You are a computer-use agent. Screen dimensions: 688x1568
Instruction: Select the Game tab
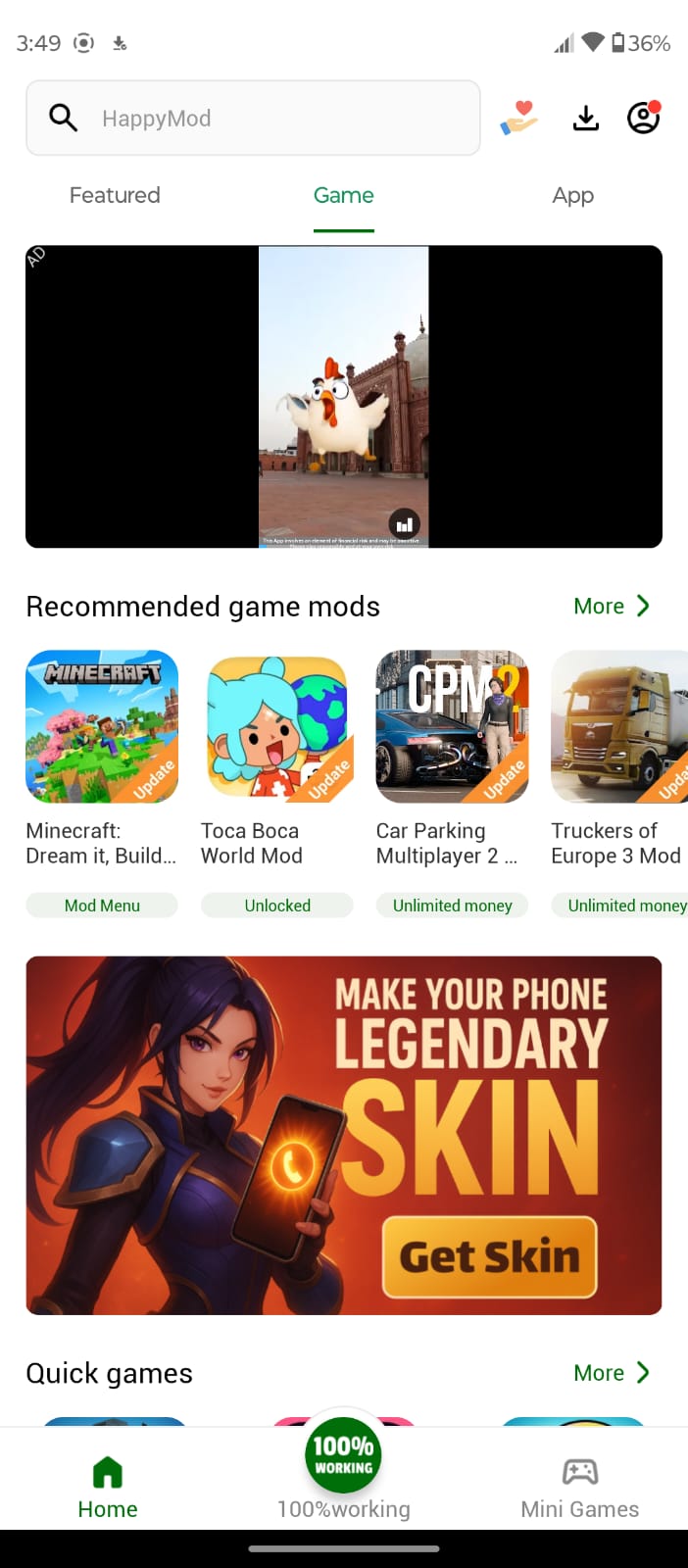click(x=343, y=195)
